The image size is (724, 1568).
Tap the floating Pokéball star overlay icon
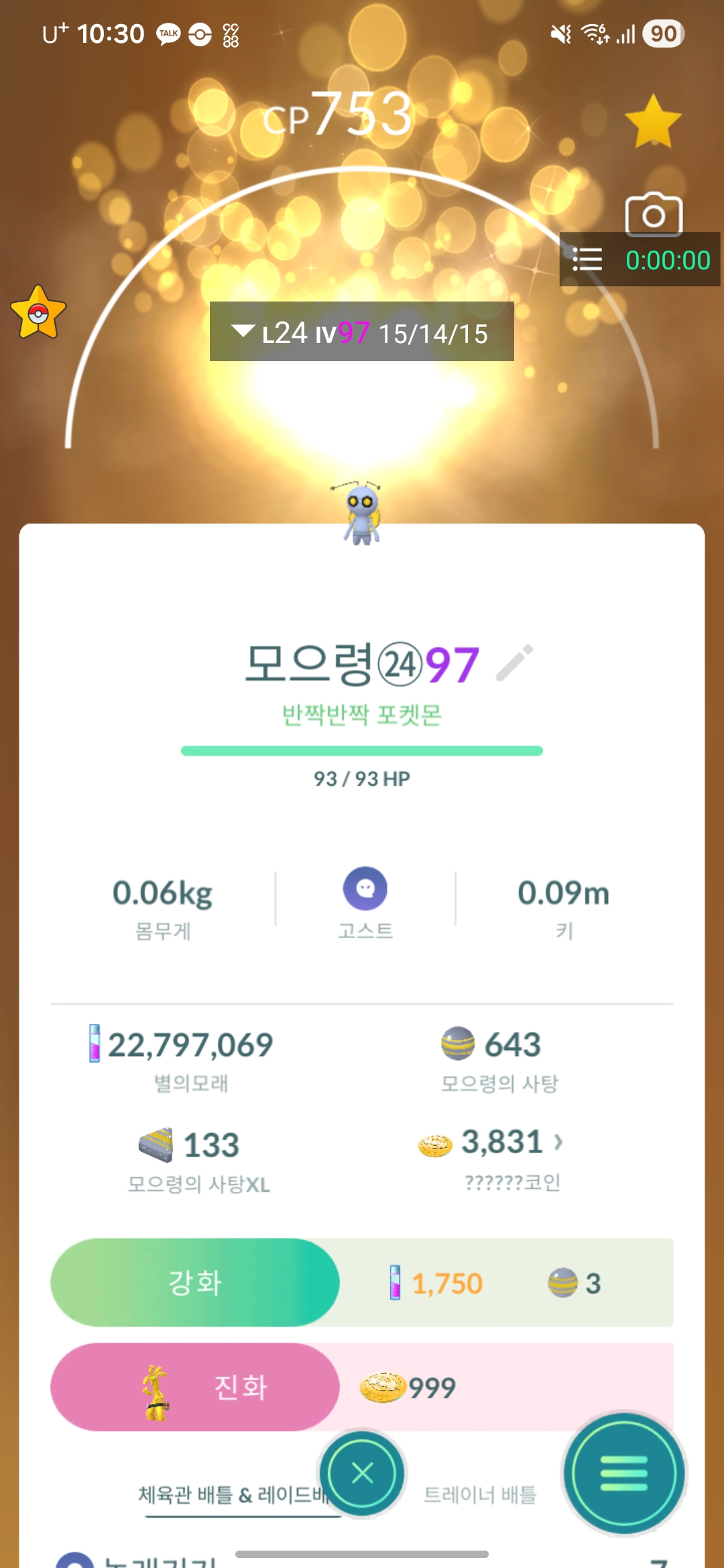(38, 313)
